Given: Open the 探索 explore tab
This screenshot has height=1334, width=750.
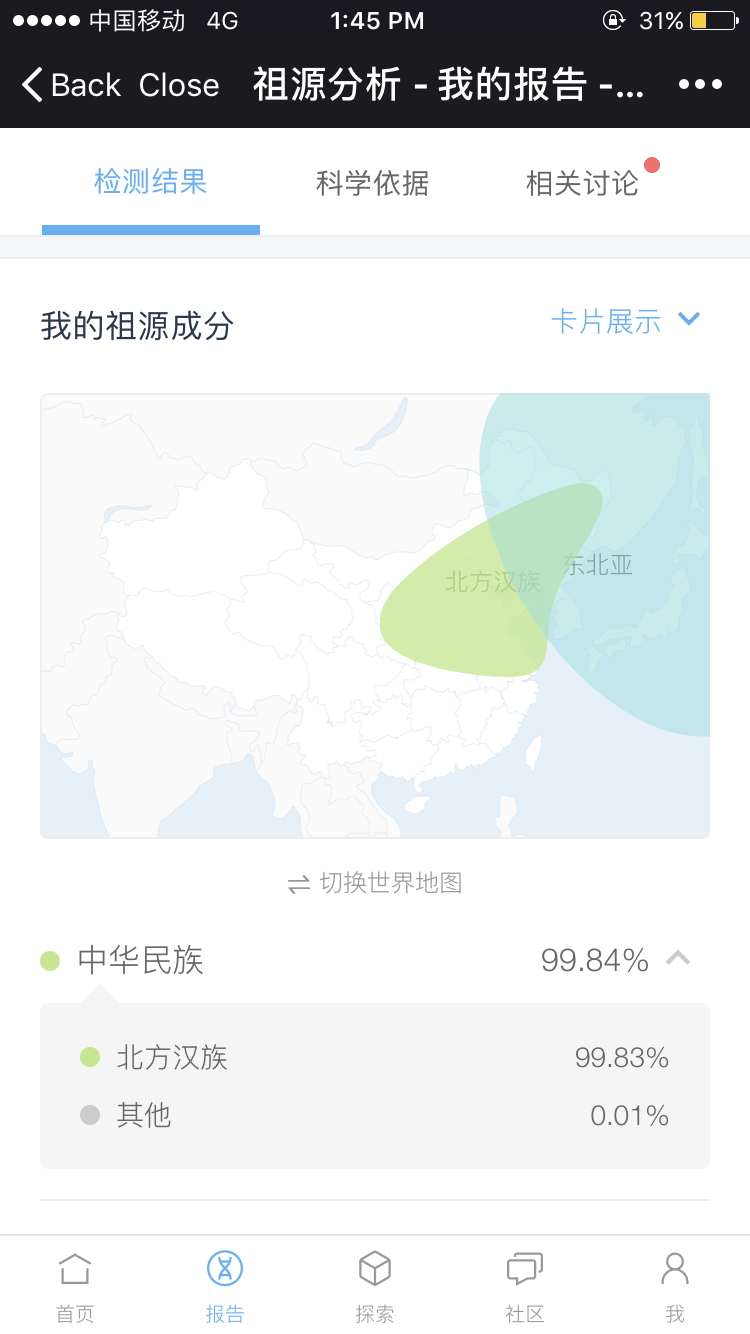Looking at the screenshot, I should tap(375, 1286).
